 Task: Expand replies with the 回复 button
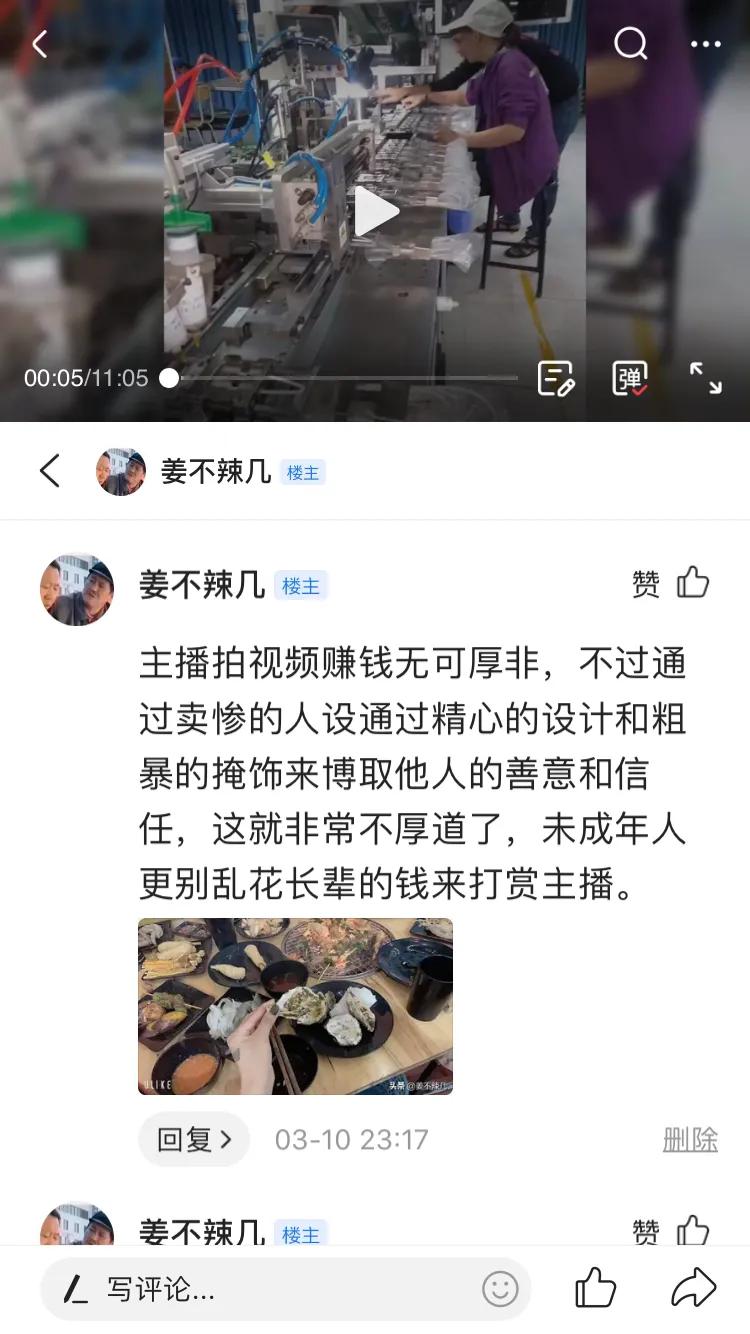193,1139
